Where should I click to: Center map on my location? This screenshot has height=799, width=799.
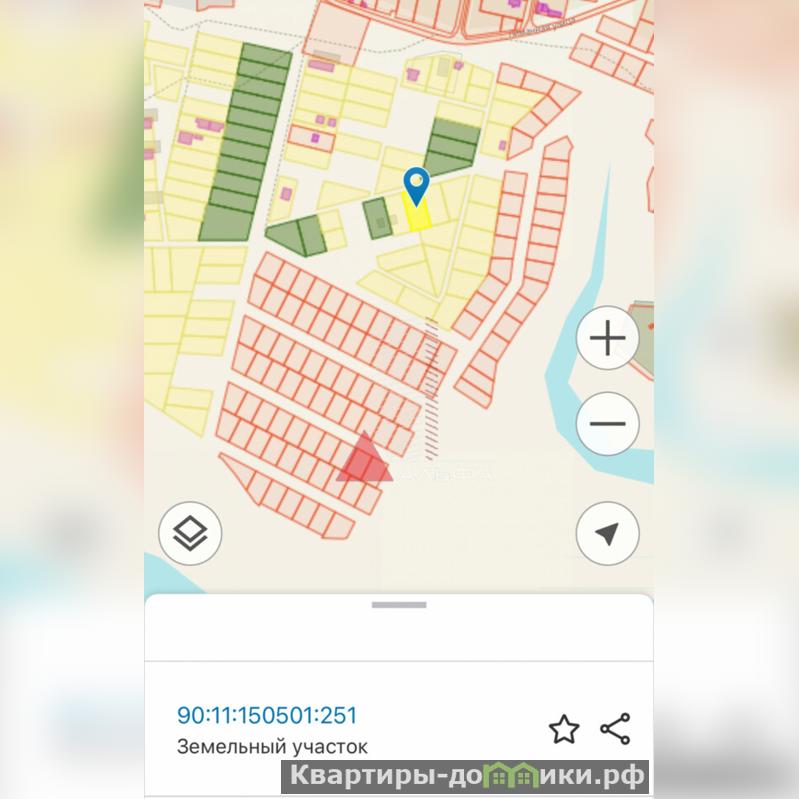pyautogui.click(x=607, y=533)
